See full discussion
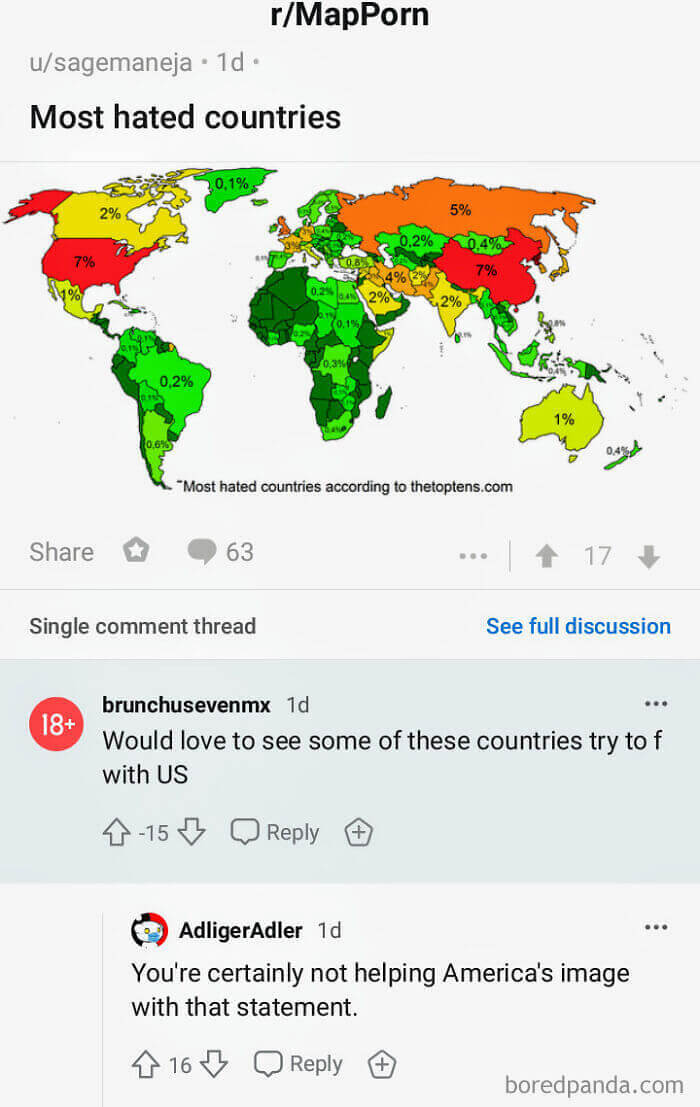Image resolution: width=700 pixels, height=1107 pixels. click(x=578, y=626)
